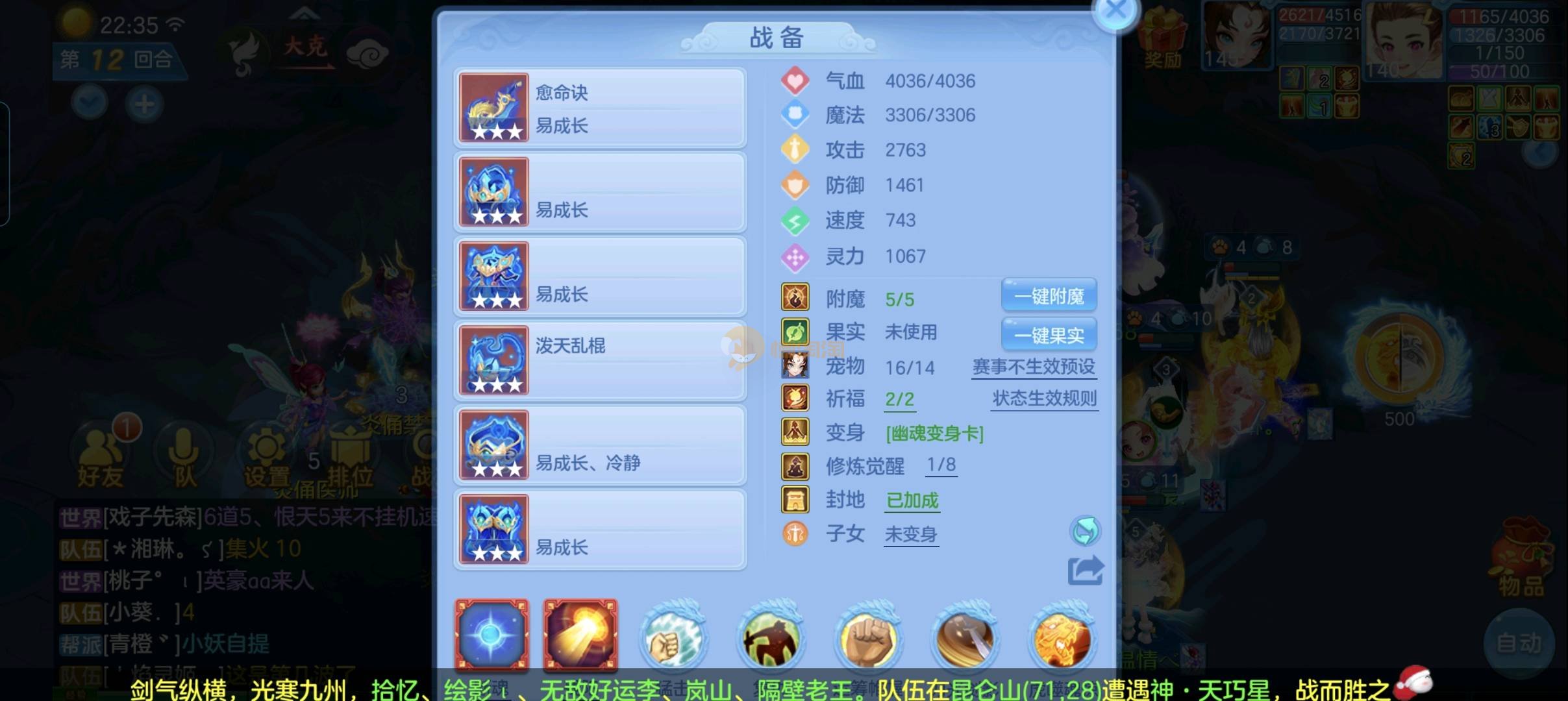
Task: Select the golden fist skill icon
Action: [x=868, y=639]
